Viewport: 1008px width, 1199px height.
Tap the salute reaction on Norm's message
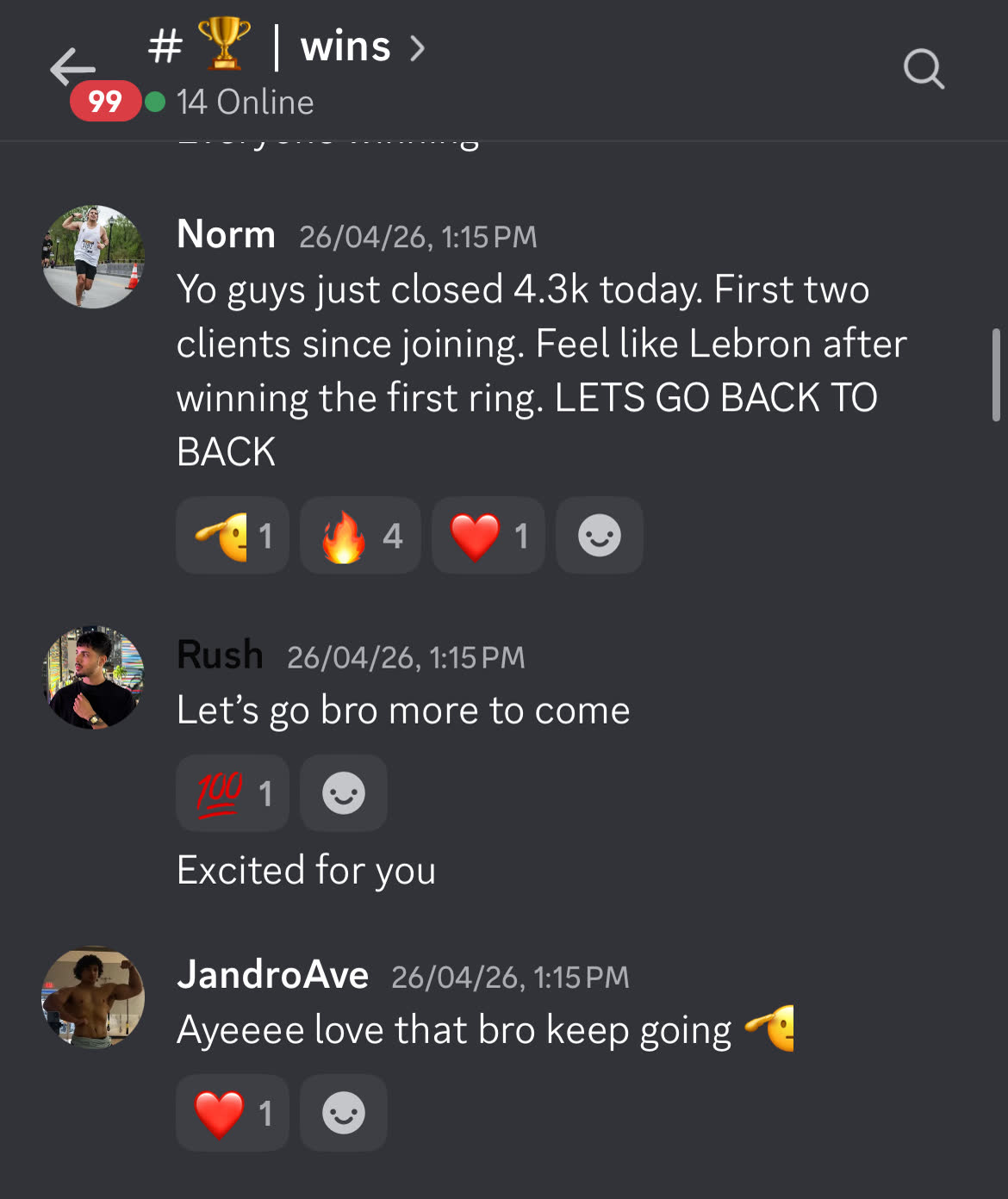coord(233,536)
